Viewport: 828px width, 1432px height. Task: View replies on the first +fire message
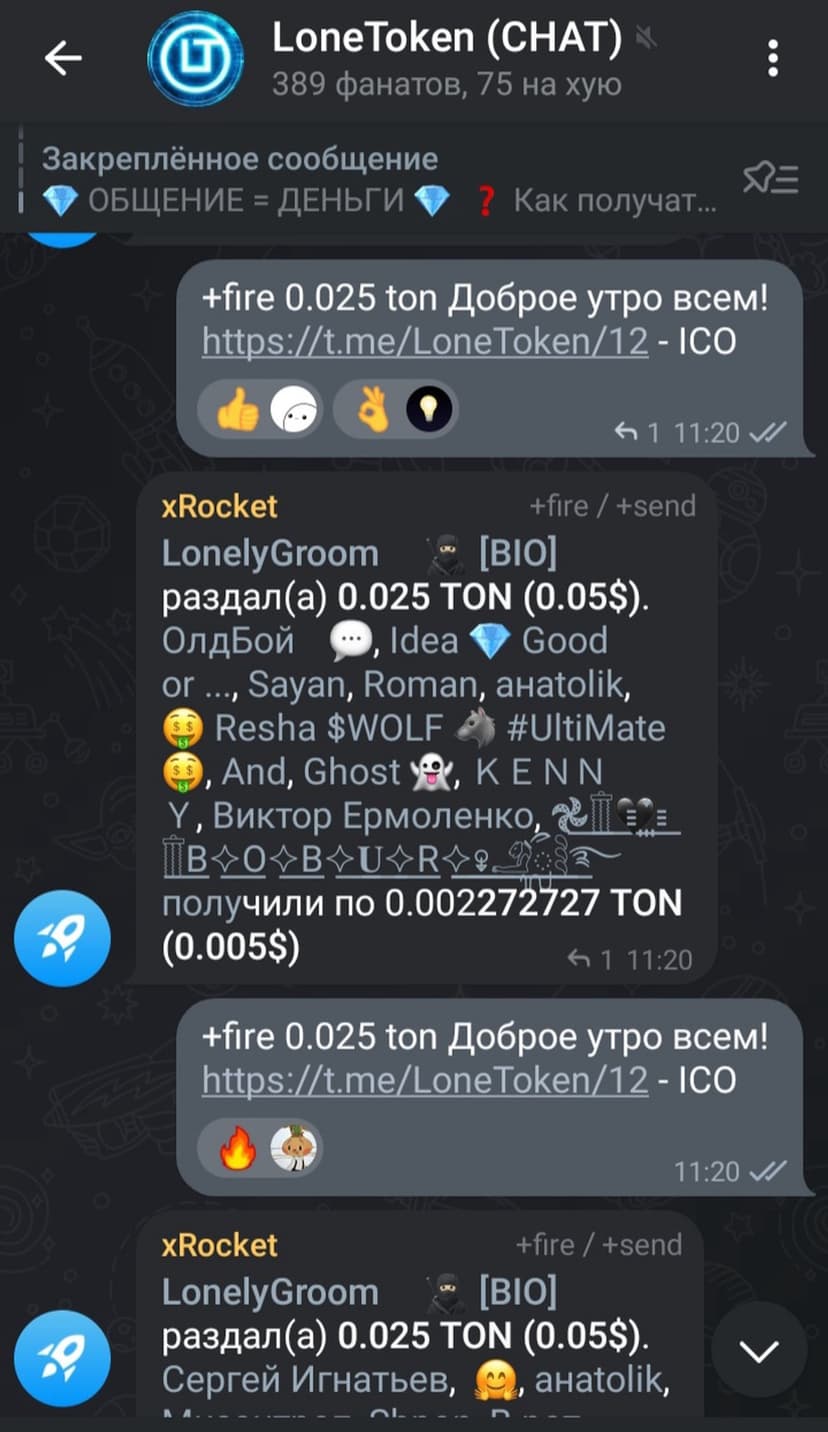(637, 433)
